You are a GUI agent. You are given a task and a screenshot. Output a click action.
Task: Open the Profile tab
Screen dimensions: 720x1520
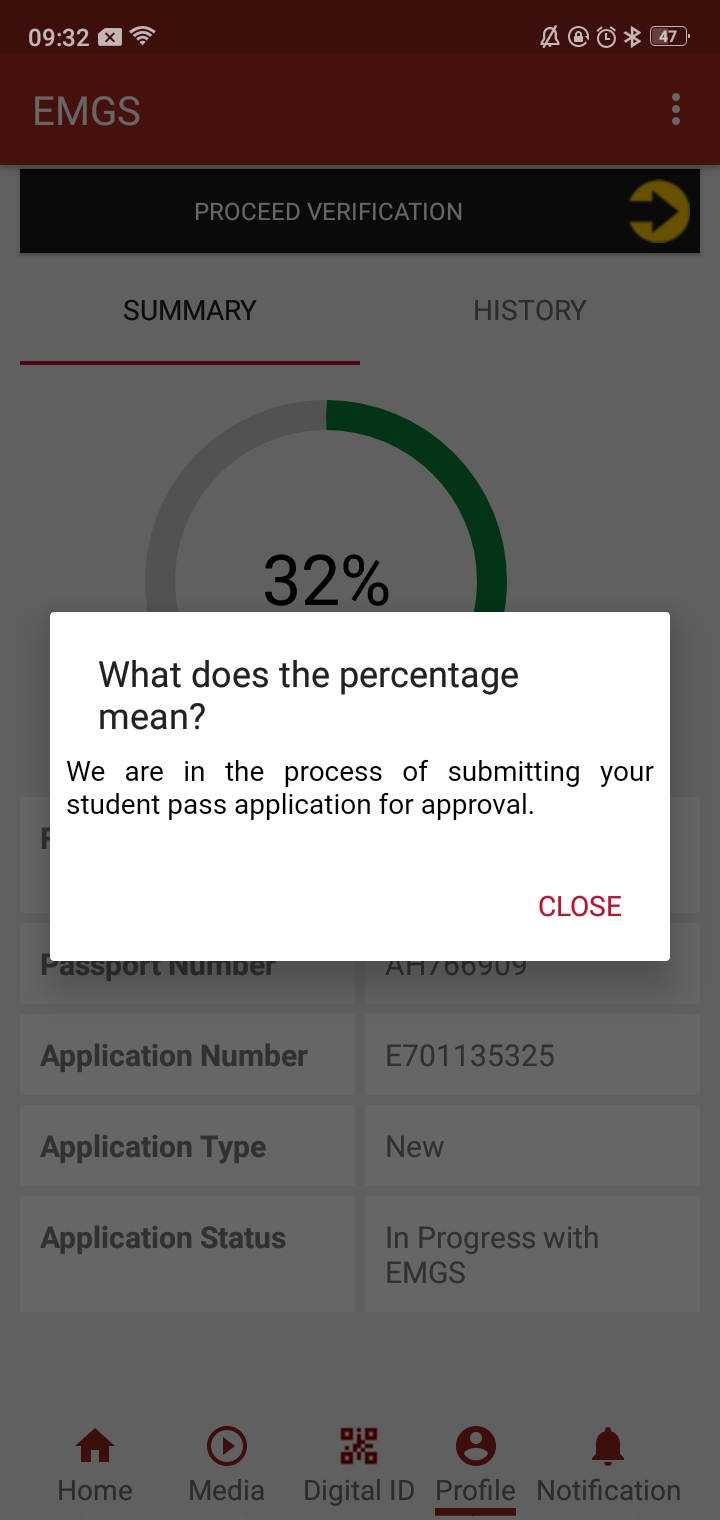pyautogui.click(x=476, y=1465)
